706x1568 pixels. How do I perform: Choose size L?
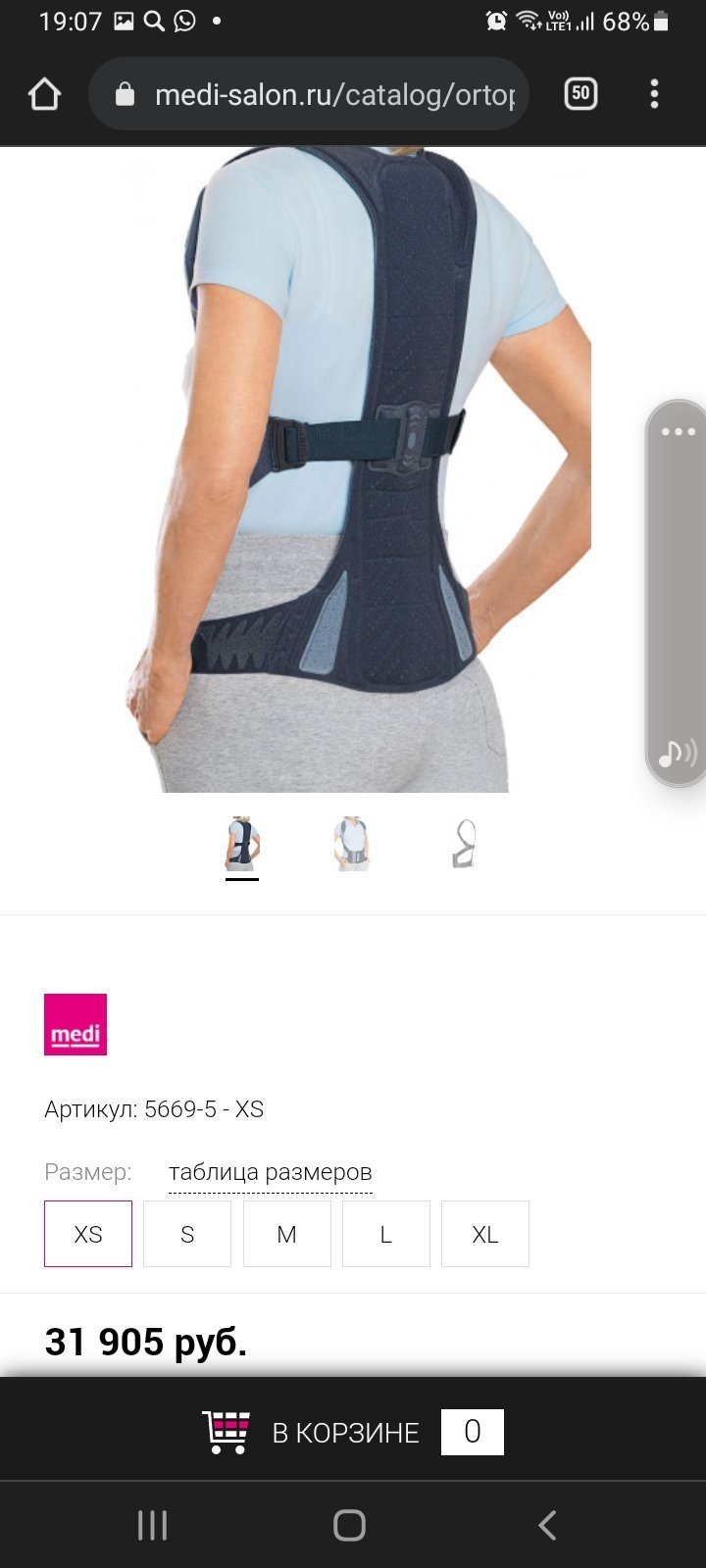coord(386,1234)
